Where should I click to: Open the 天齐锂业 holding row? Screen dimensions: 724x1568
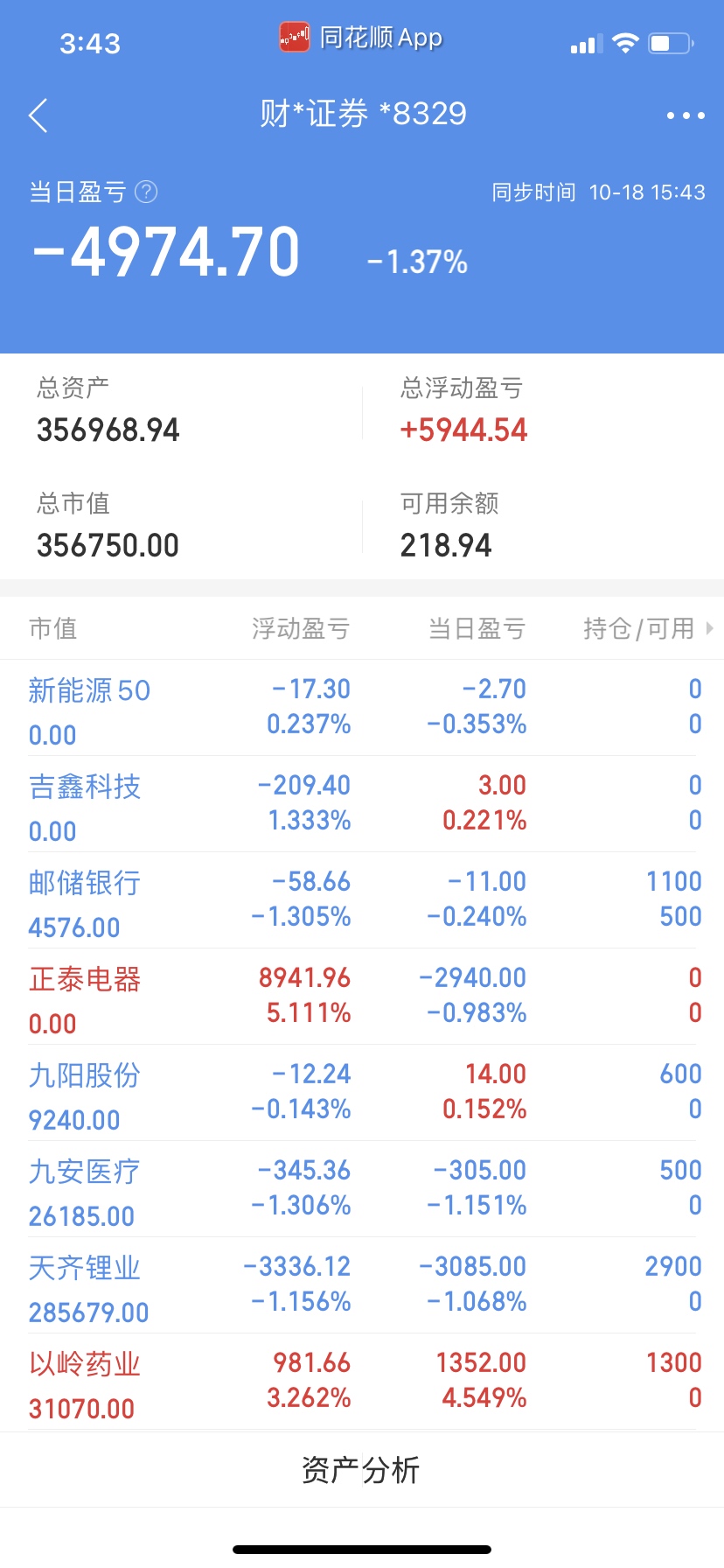[x=362, y=1285]
